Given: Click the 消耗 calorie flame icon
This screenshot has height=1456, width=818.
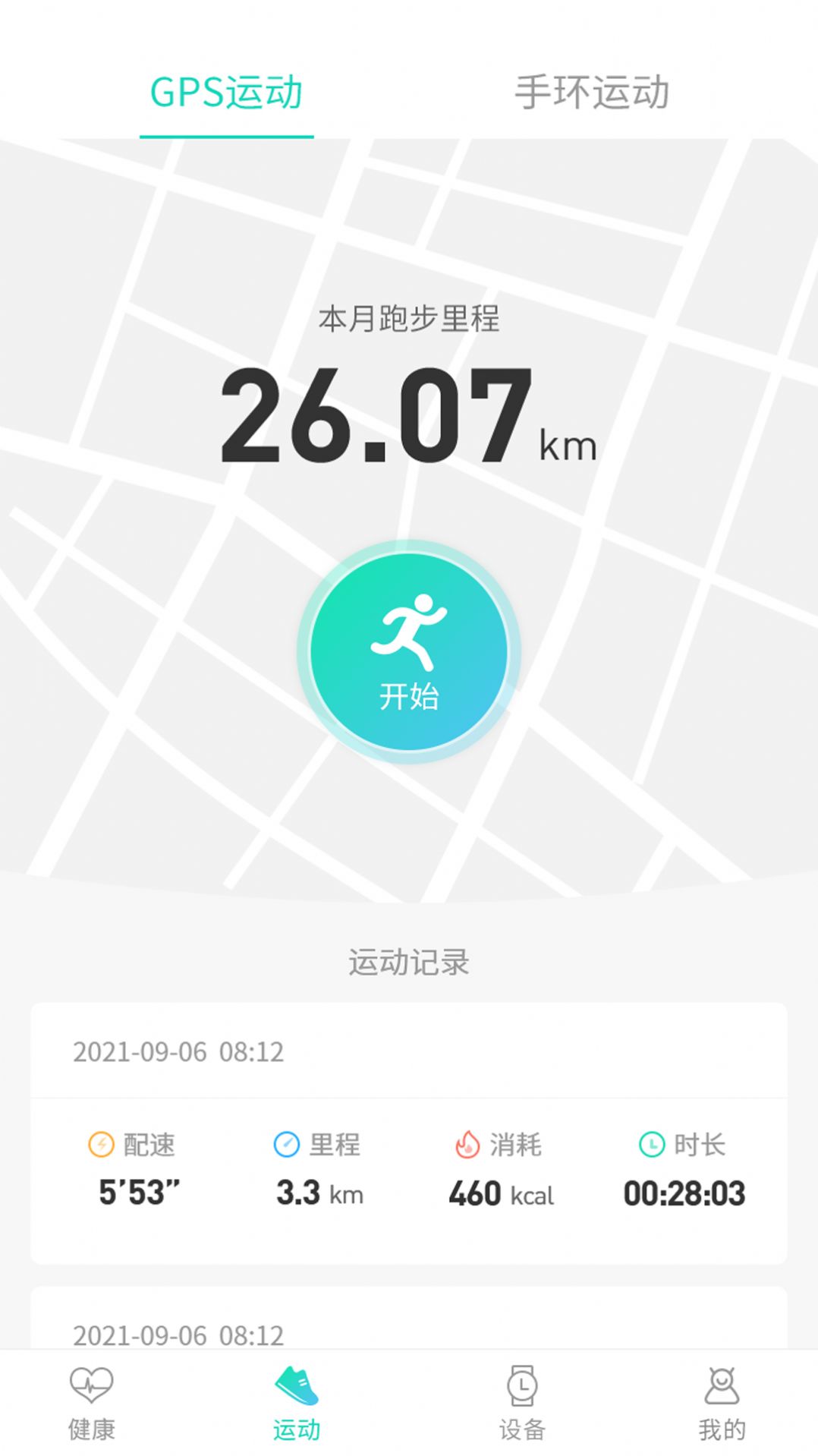Looking at the screenshot, I should (x=465, y=1143).
